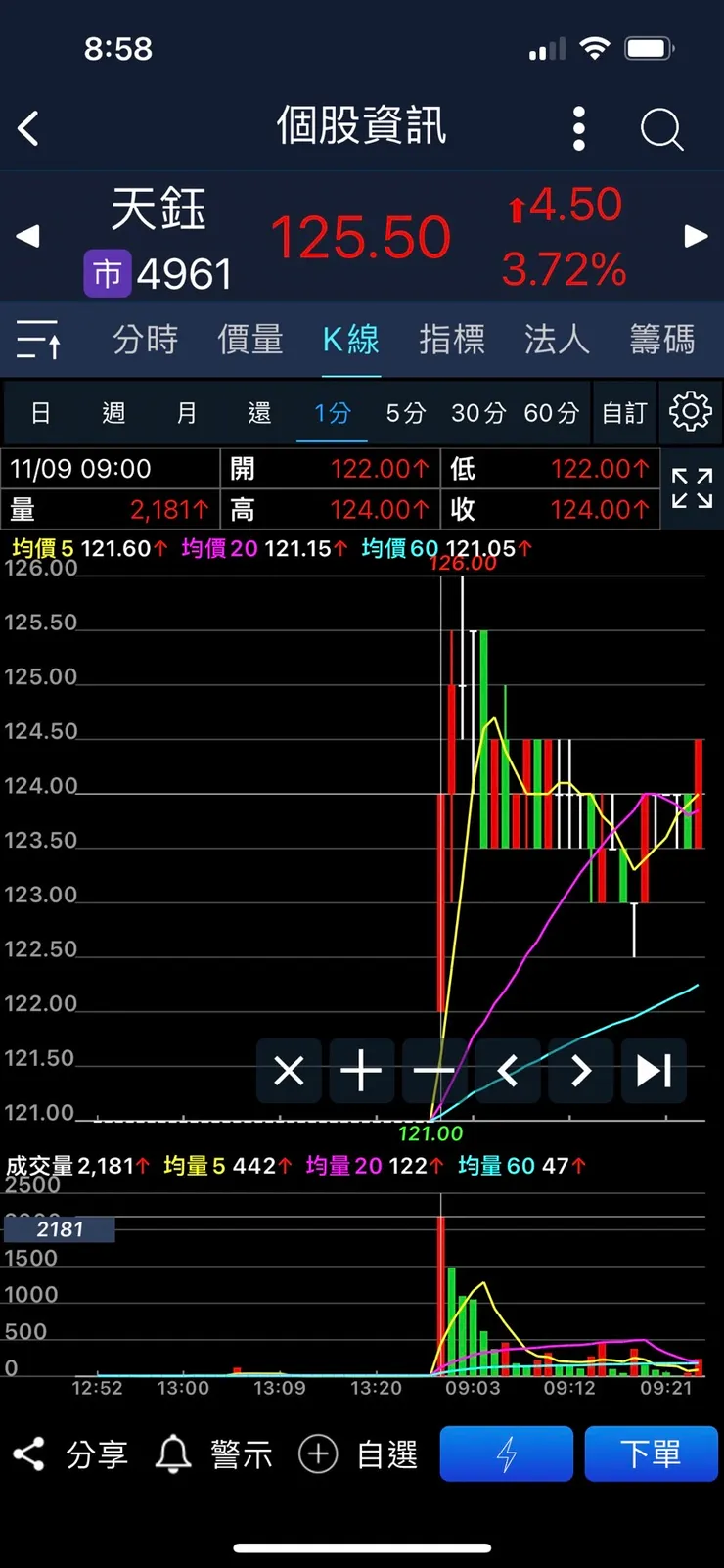This screenshot has width=724, height=1568.
Task: Zoom in chart with plus button
Action: pyautogui.click(x=361, y=1071)
